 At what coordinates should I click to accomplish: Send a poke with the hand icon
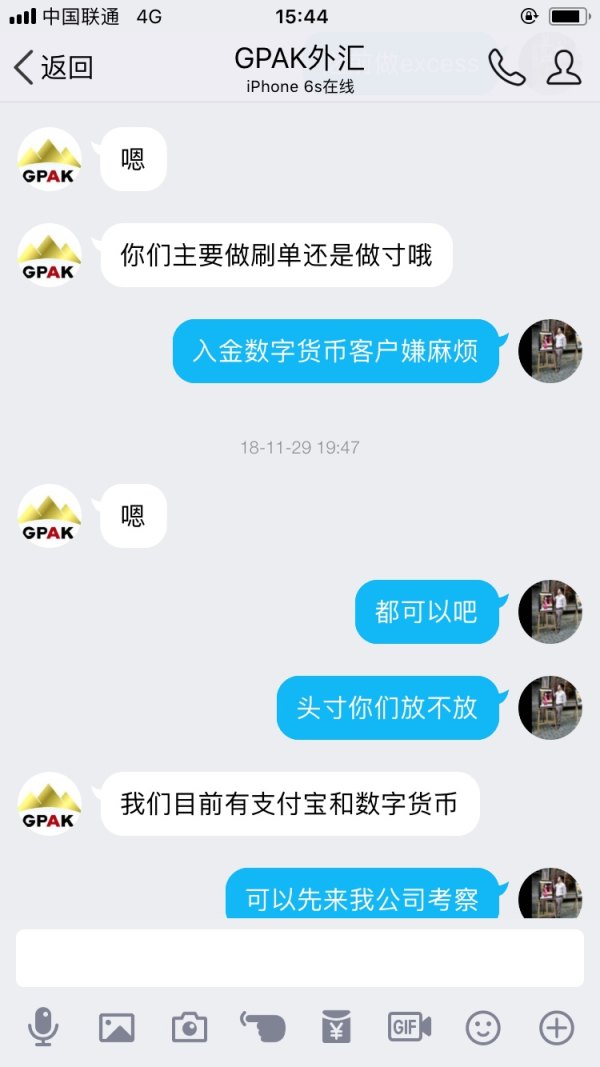tap(263, 1027)
